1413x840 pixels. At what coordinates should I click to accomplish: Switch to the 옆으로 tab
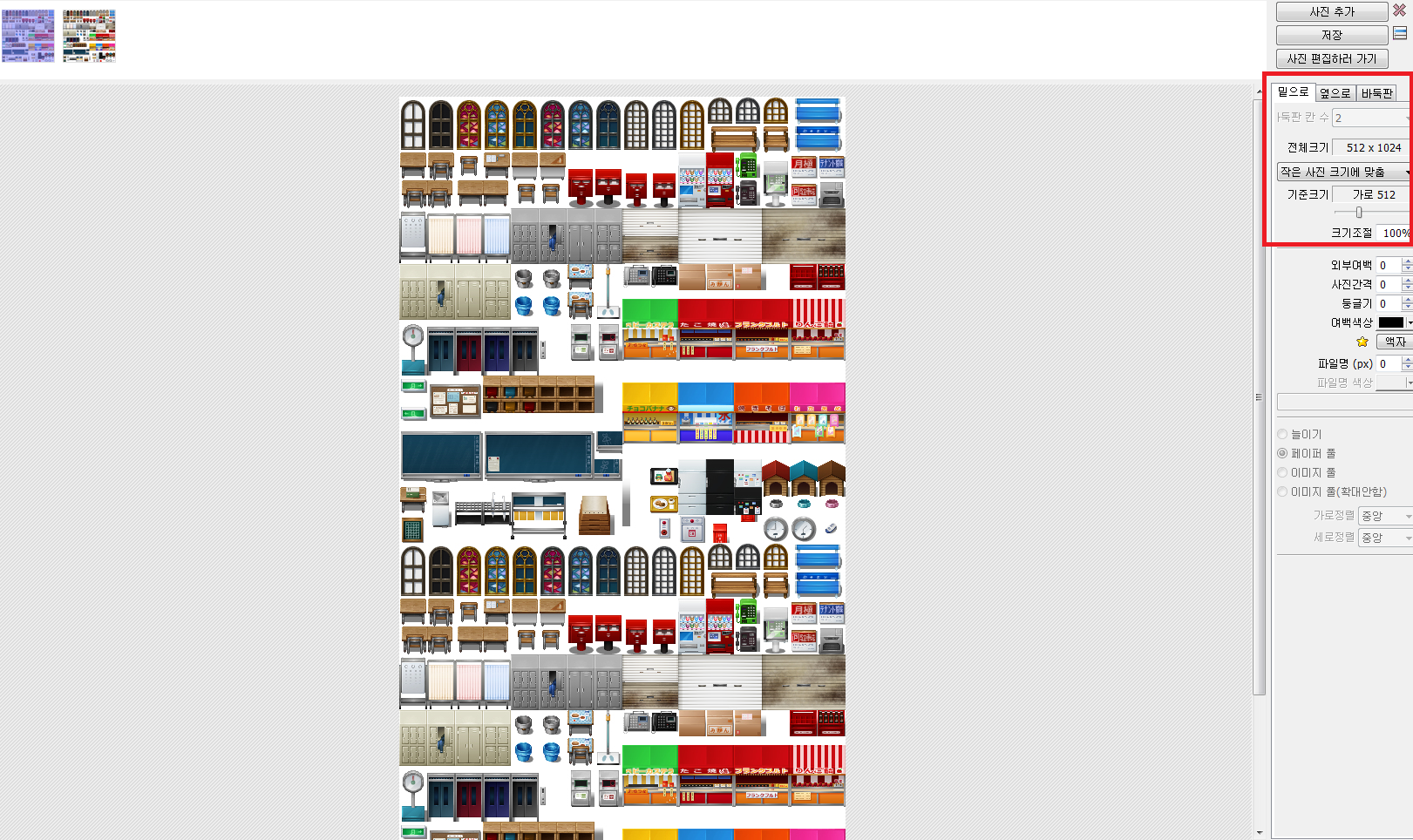point(1335,93)
